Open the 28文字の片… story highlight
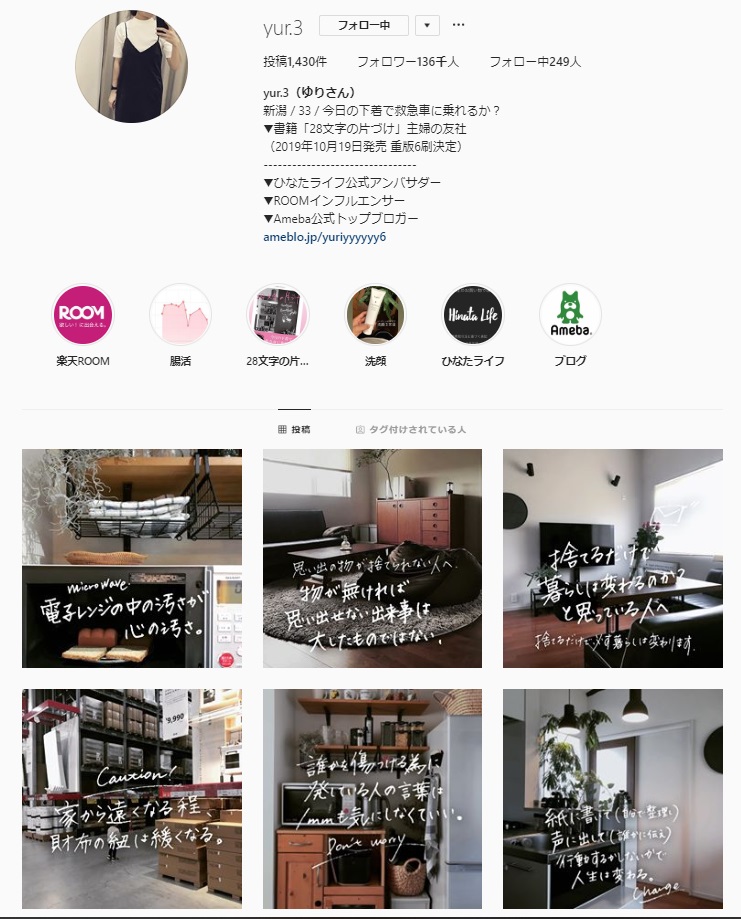Image resolution: width=741 pixels, height=919 pixels. tap(277, 315)
